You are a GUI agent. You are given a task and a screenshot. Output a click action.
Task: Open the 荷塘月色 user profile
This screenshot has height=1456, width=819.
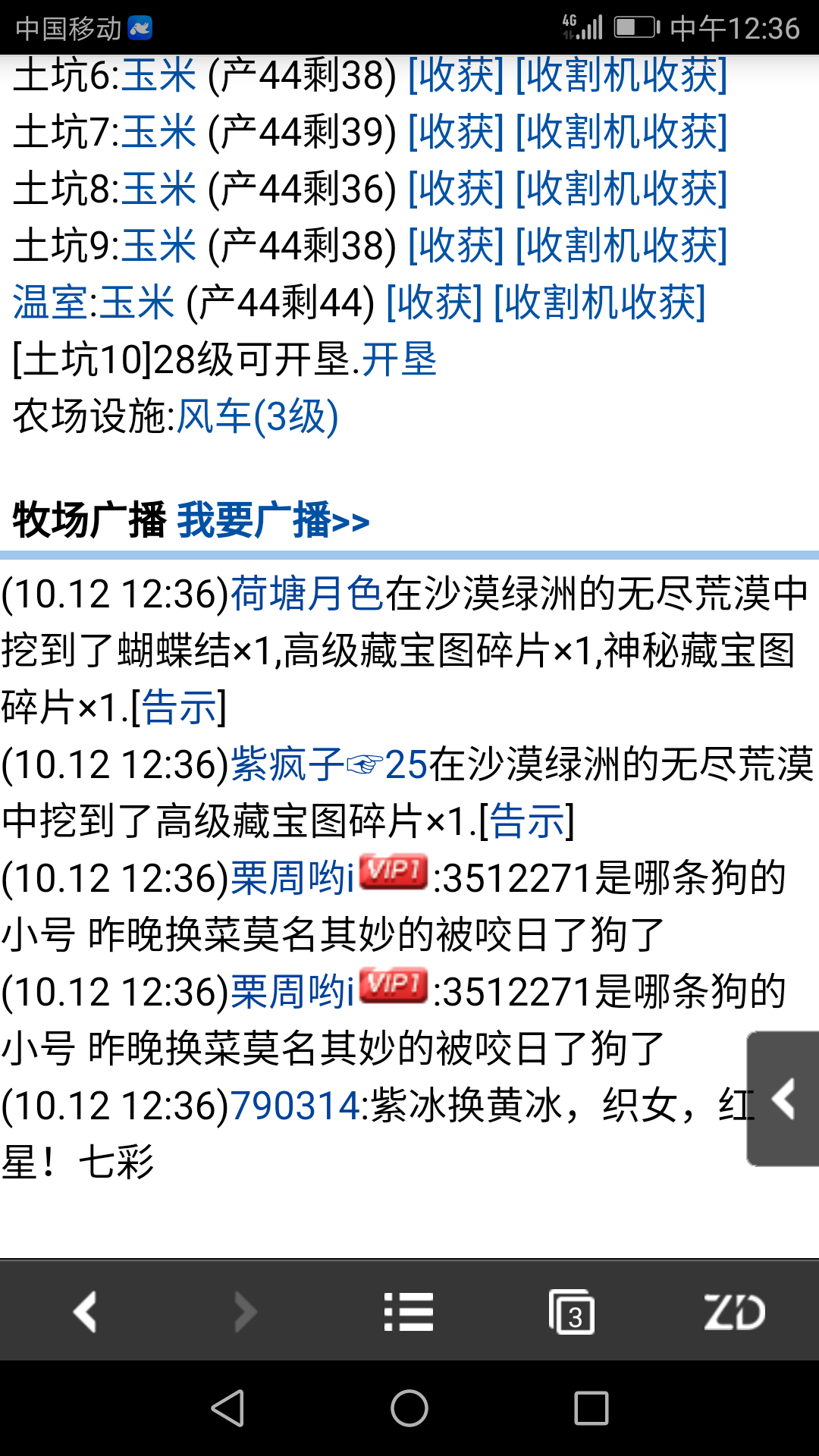tap(307, 594)
